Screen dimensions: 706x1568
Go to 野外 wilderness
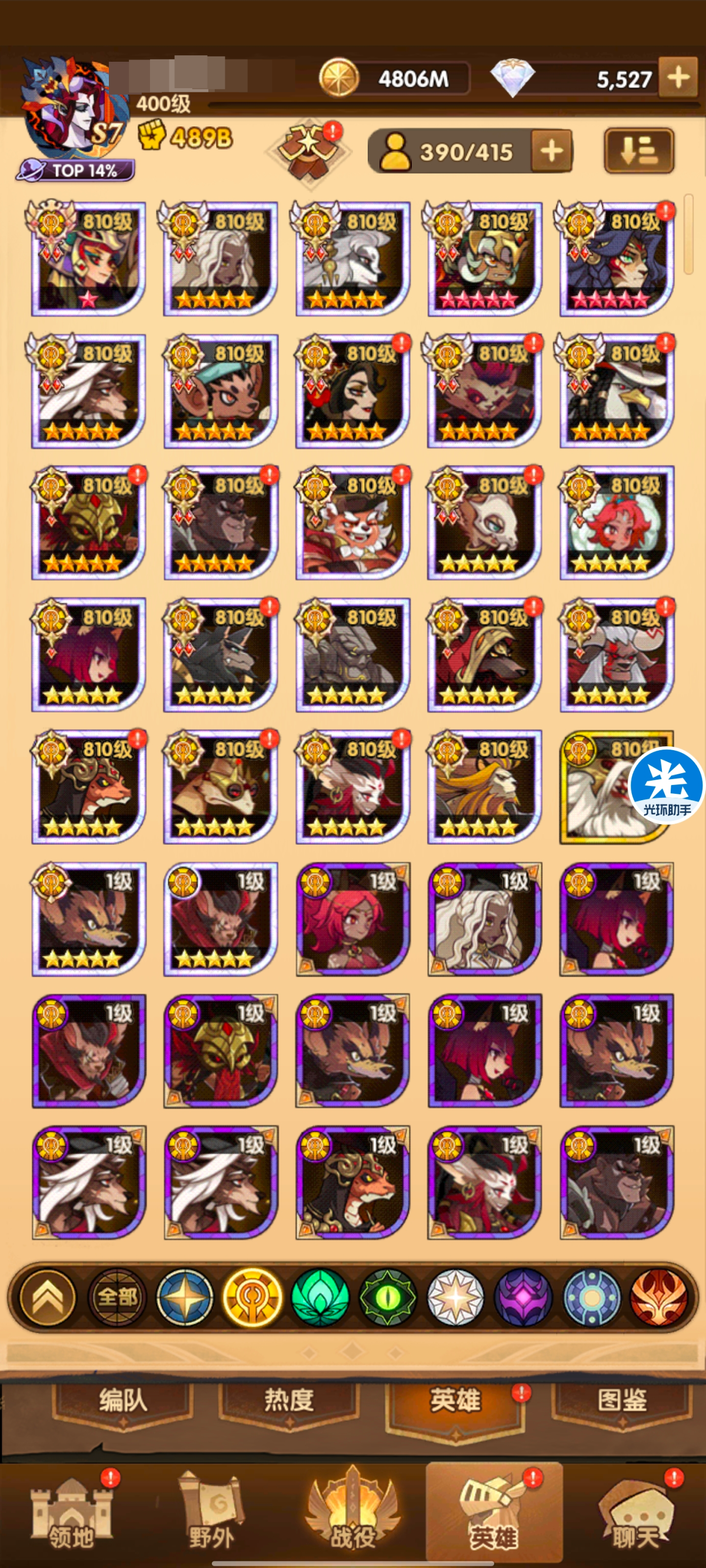point(211,1516)
